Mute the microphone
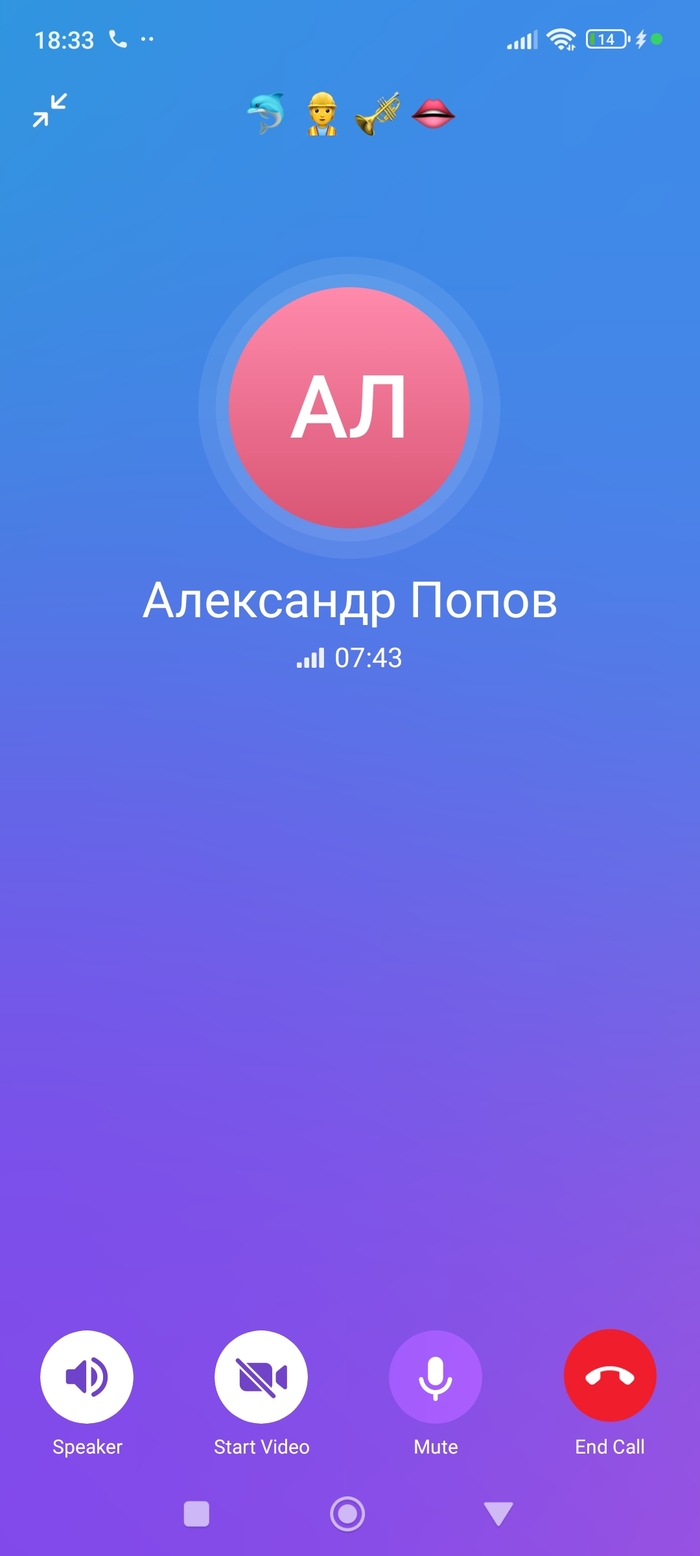The width and height of the screenshot is (700, 1556). pos(435,1377)
